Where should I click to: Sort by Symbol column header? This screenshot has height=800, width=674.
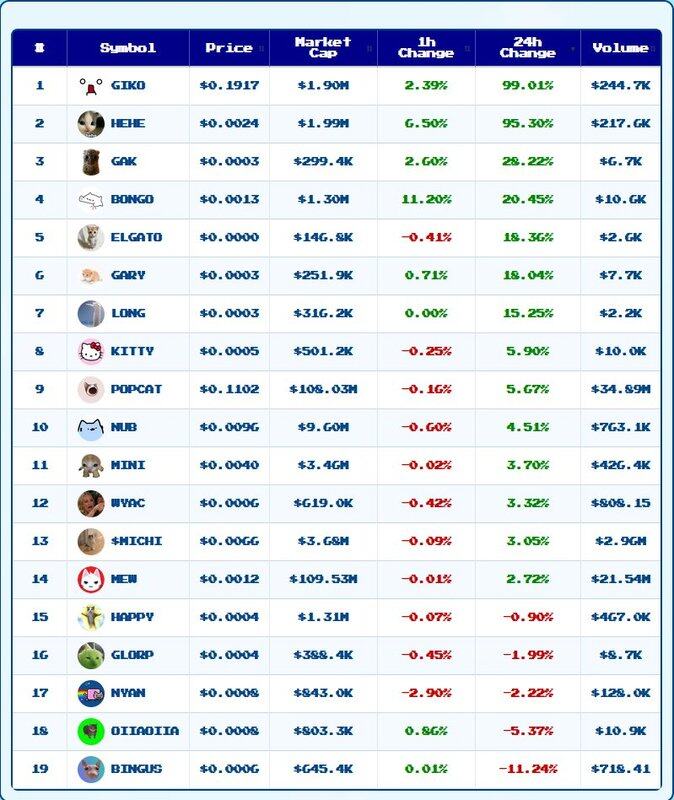click(128, 48)
